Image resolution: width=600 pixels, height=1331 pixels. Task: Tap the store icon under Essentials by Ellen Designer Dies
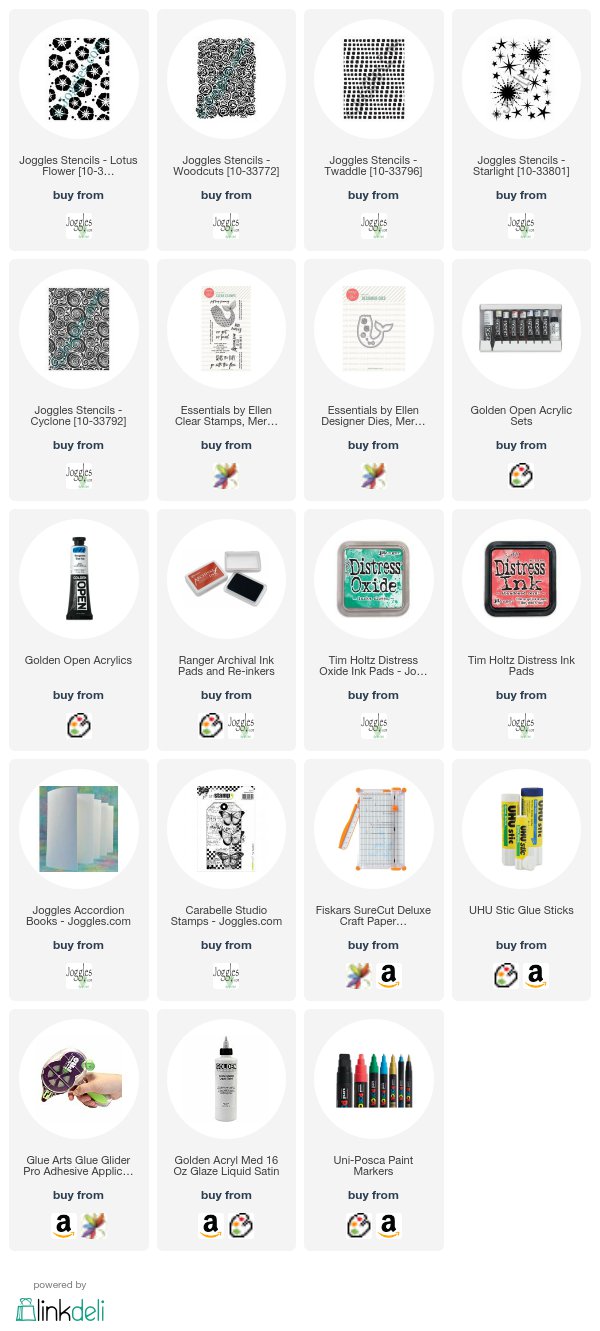[x=373, y=476]
